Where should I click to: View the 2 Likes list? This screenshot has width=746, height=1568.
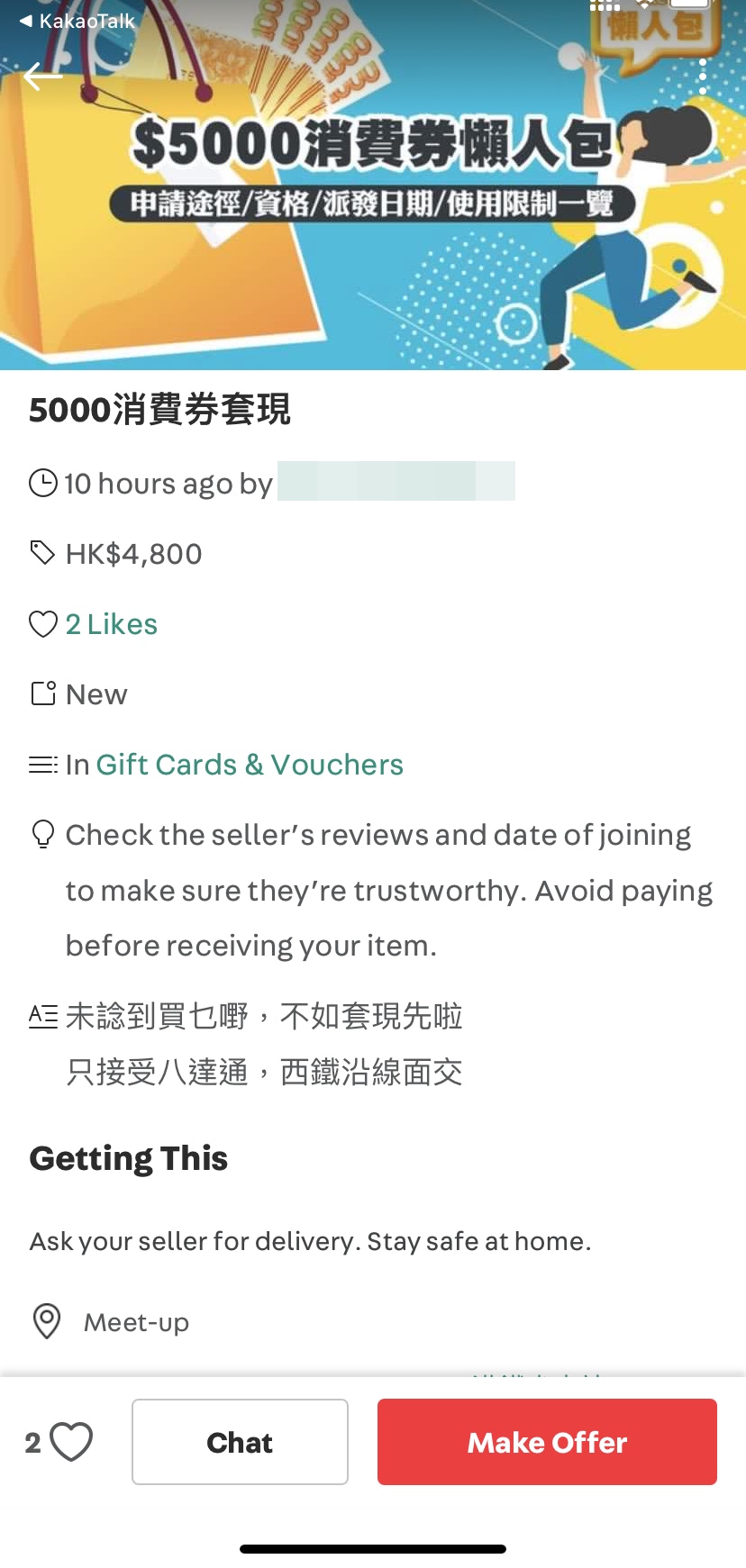click(111, 624)
